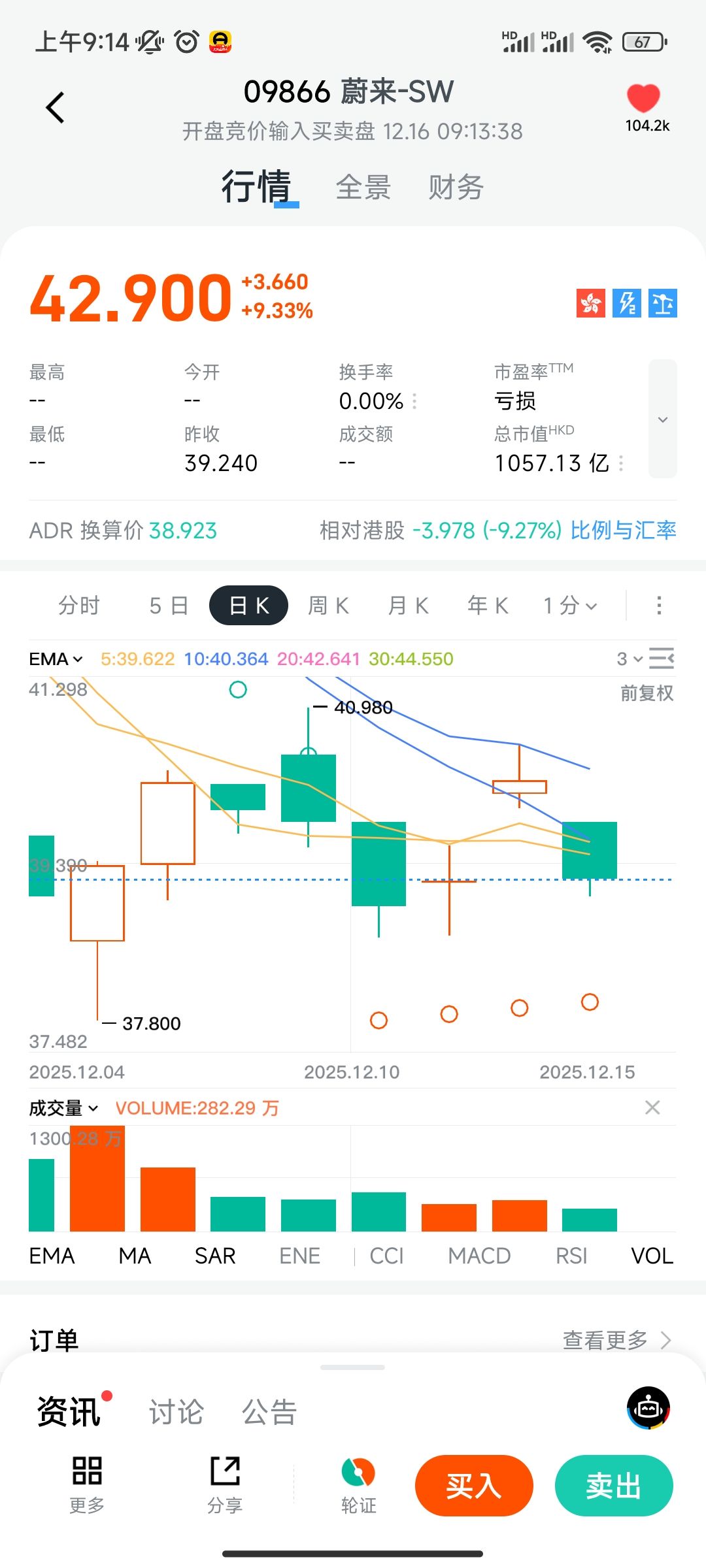Screen dimensions: 706x1568
Task: Select the MACD indicator
Action: [479, 1256]
